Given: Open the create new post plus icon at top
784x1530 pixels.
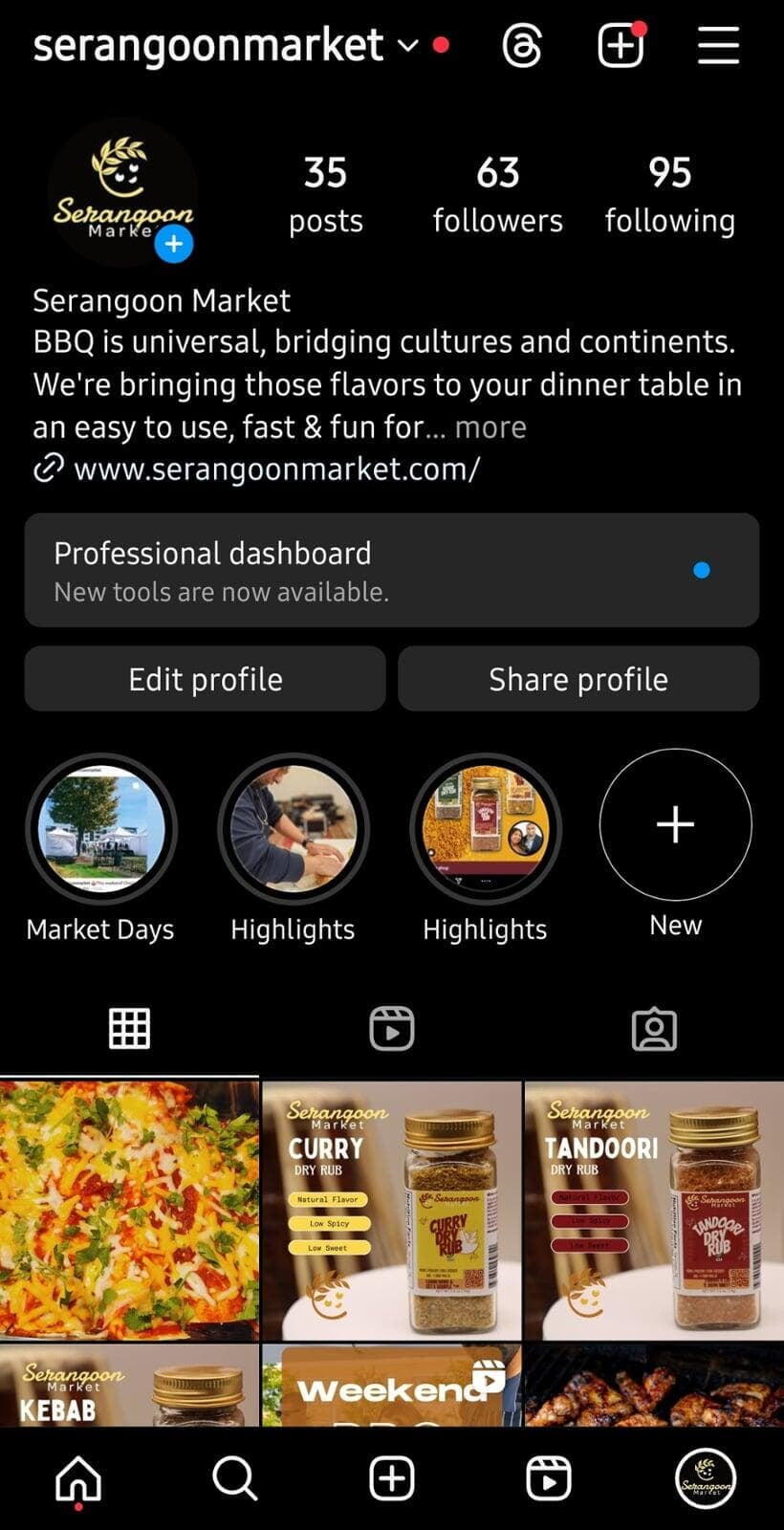Looking at the screenshot, I should 621,45.
